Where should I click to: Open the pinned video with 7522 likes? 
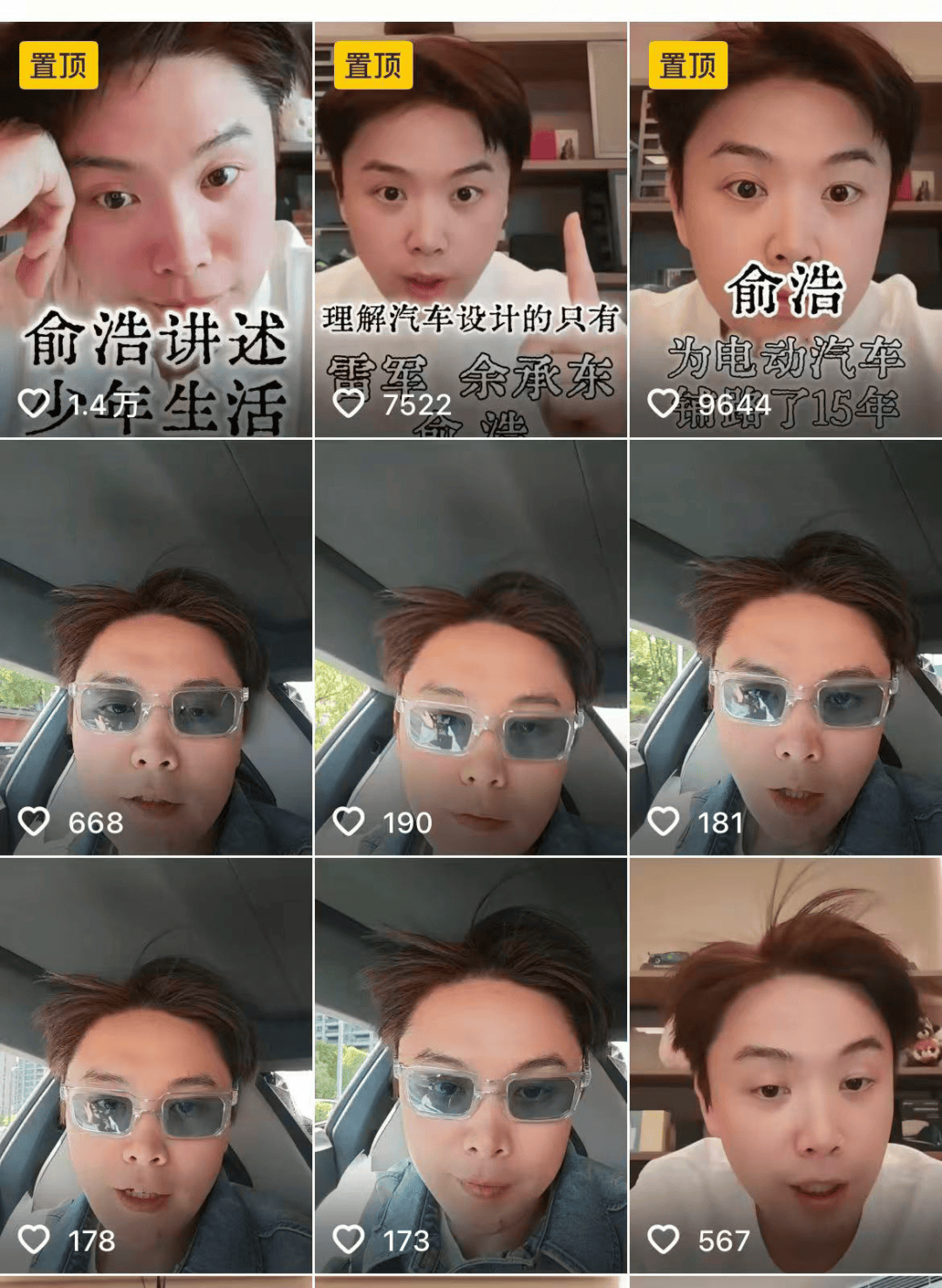pos(471,229)
